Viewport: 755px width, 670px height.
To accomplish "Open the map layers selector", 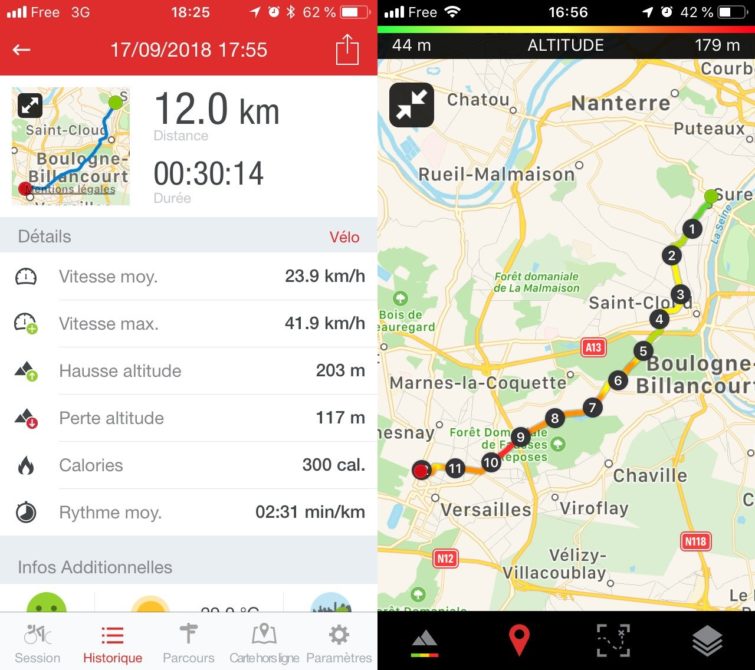I will point(707,640).
